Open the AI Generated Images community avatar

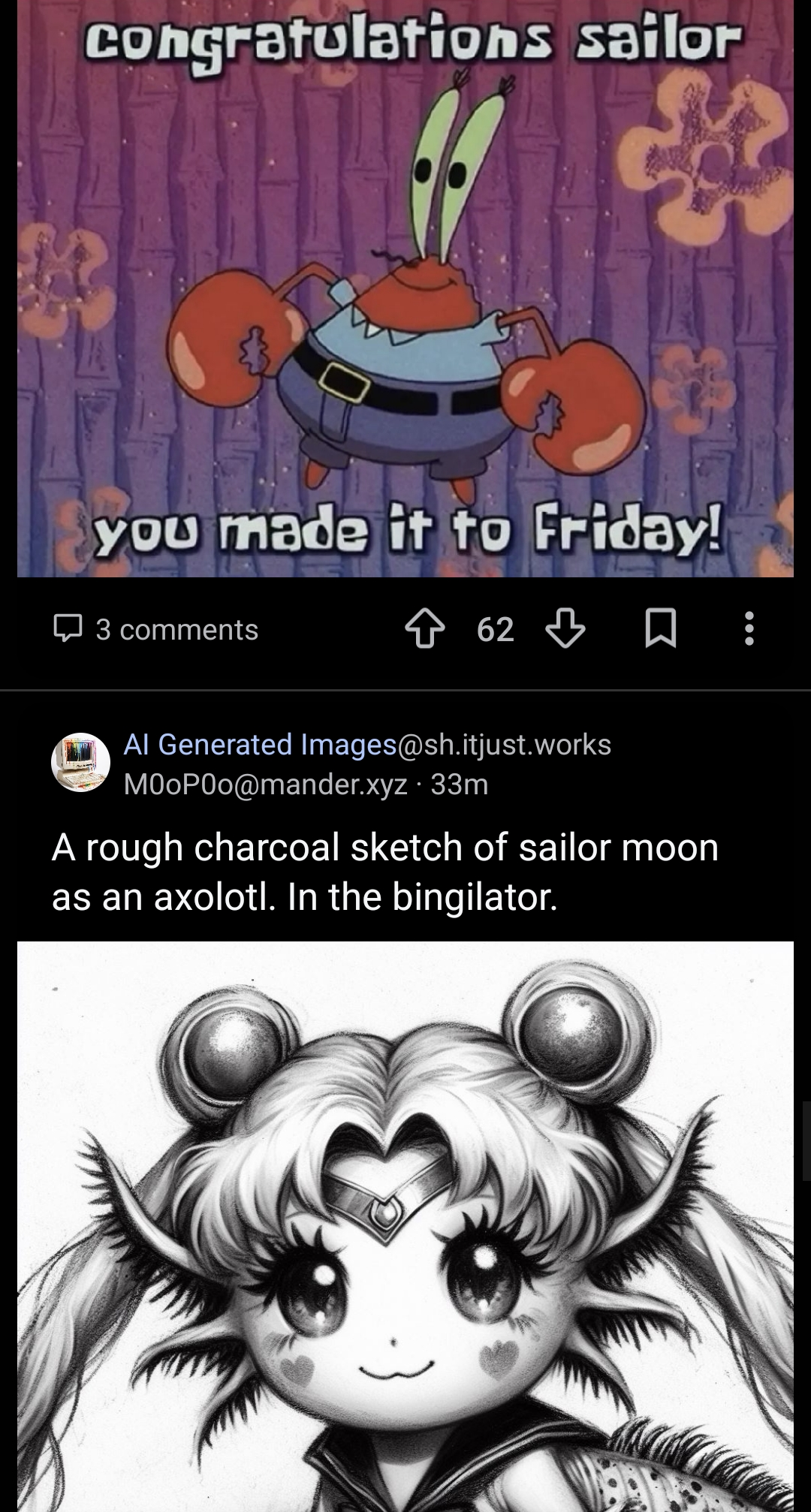point(80,763)
